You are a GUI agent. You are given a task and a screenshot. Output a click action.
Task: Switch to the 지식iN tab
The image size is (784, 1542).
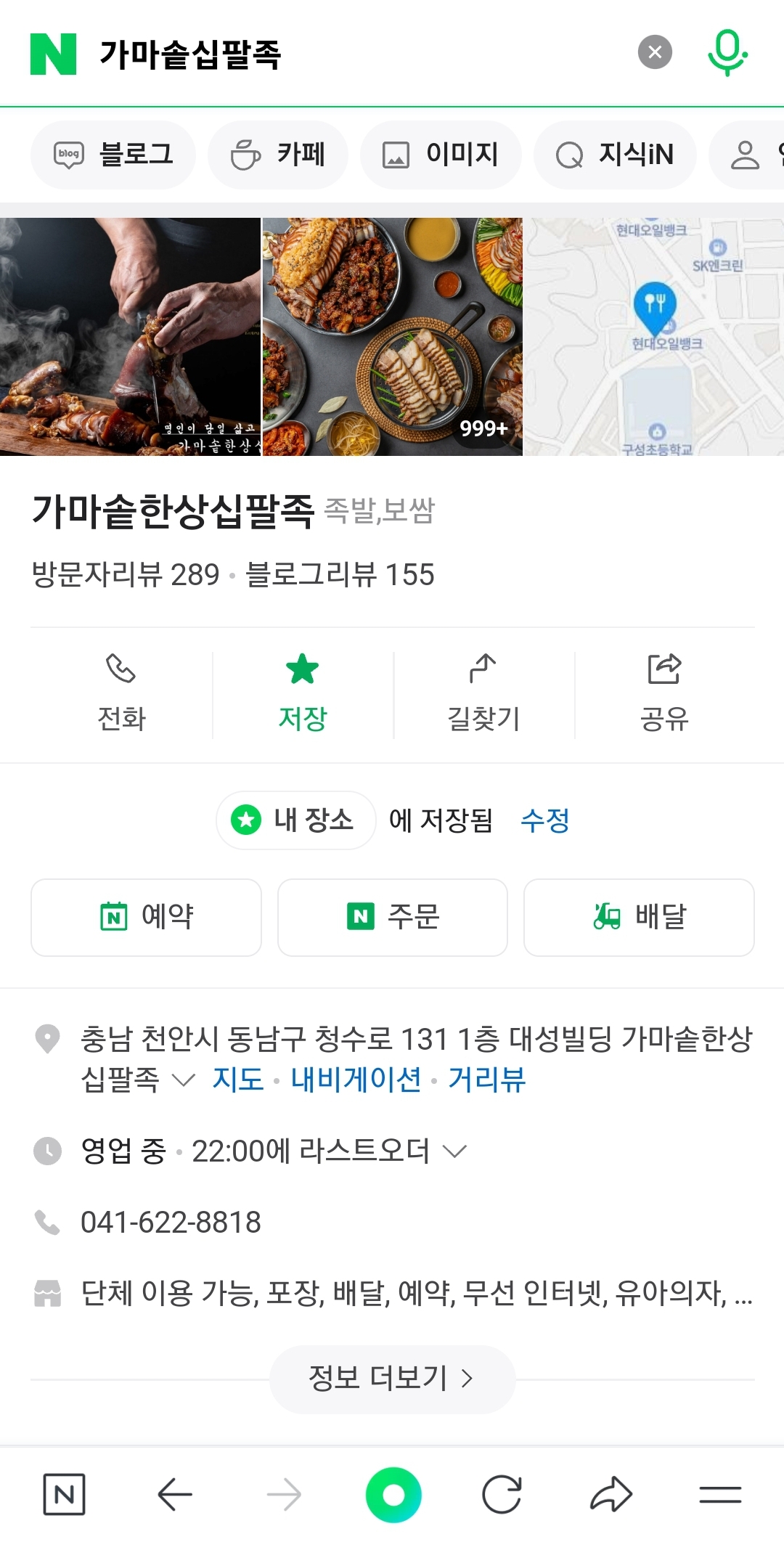(615, 155)
